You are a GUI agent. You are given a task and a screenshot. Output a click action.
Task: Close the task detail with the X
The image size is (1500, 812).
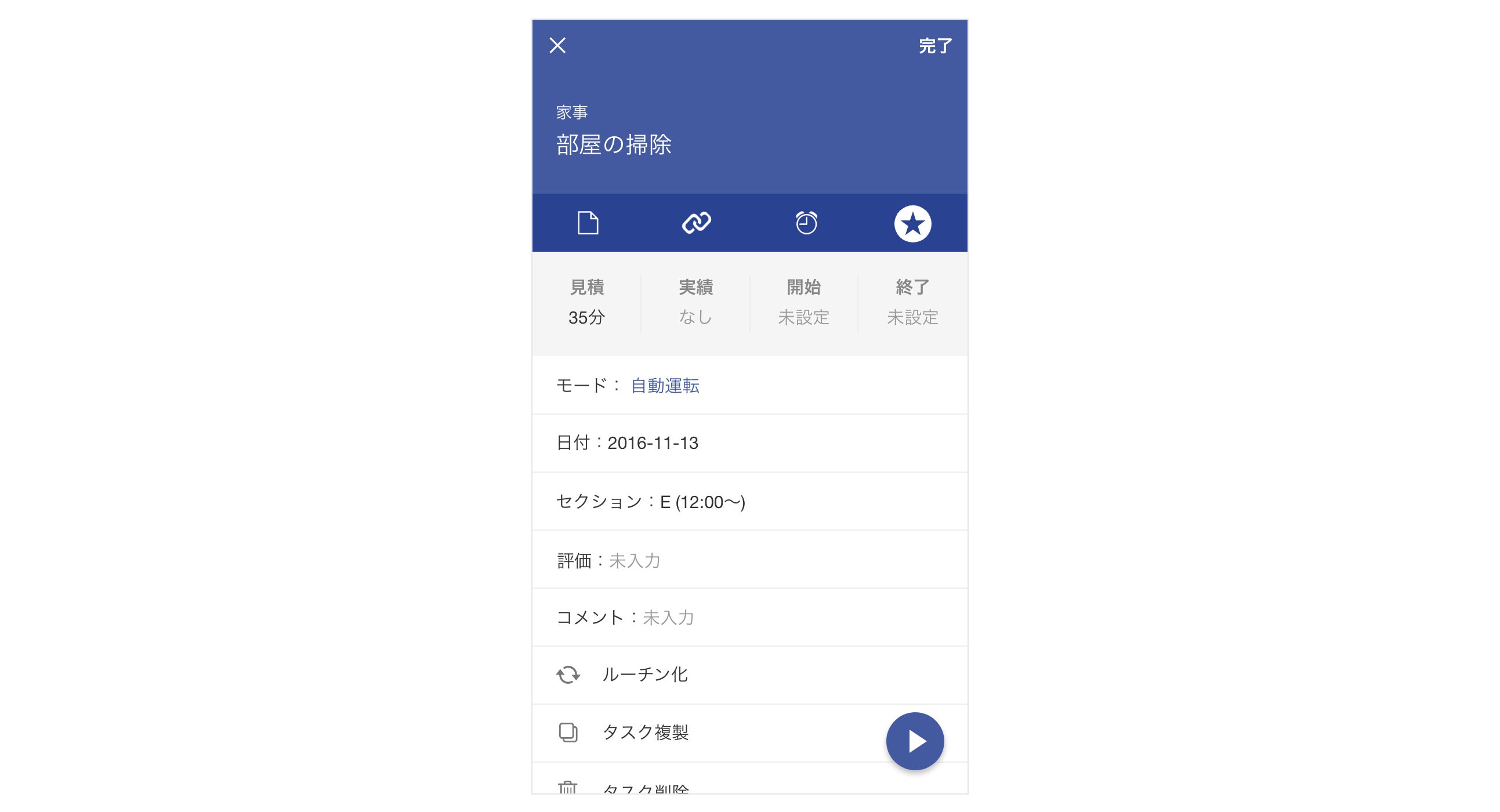point(557,45)
